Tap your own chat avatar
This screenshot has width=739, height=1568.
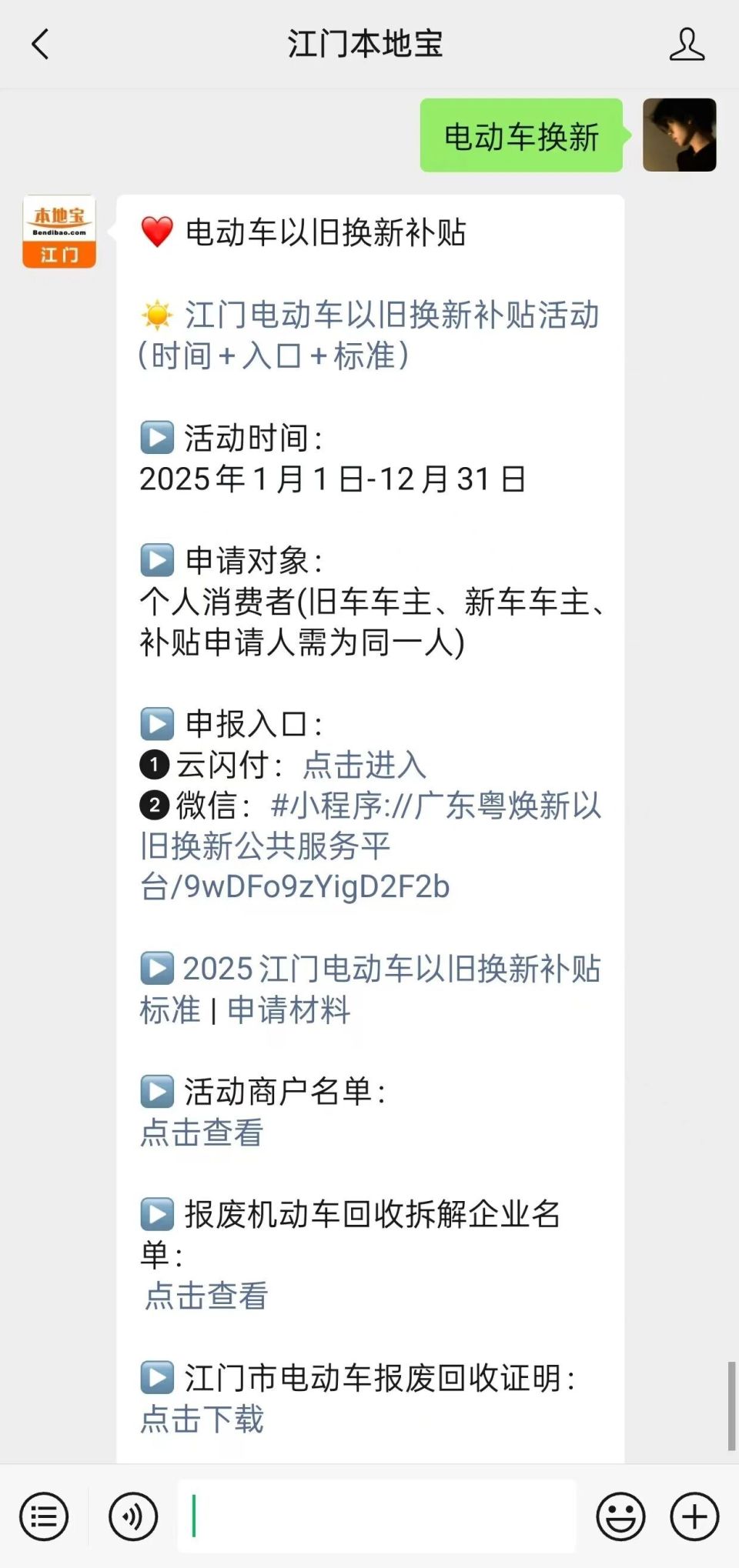pyautogui.click(x=679, y=135)
